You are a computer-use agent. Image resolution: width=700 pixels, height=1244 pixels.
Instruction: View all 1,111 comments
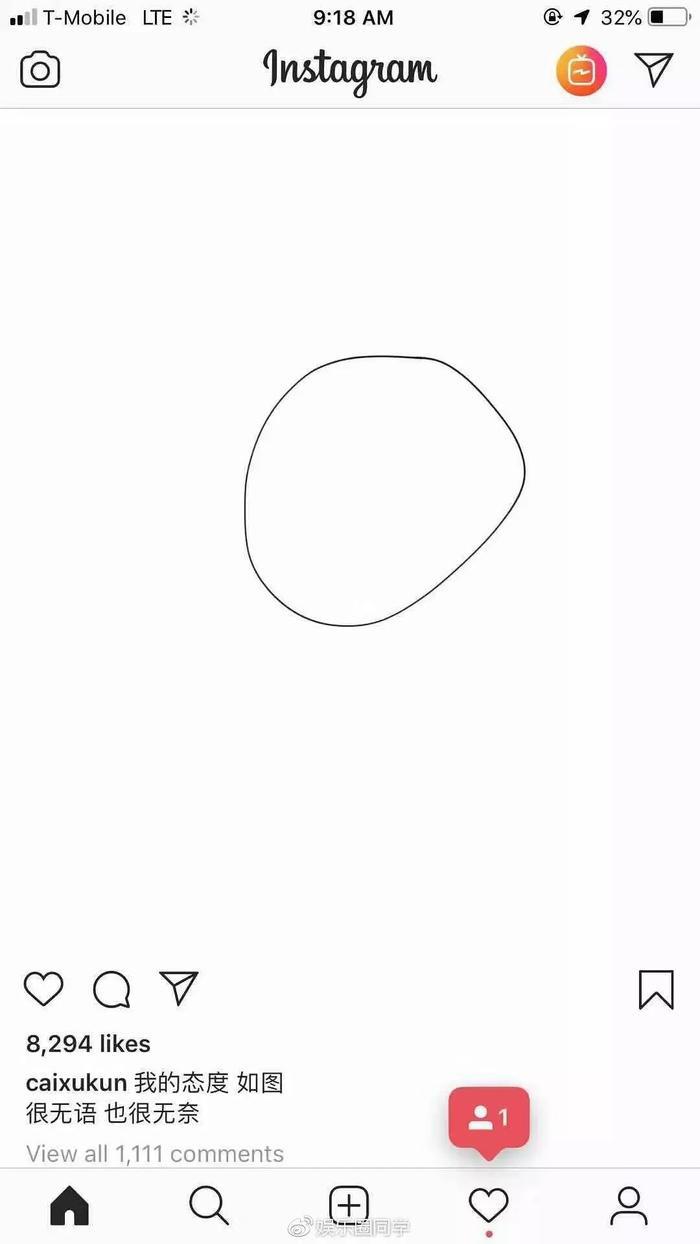click(x=155, y=1154)
